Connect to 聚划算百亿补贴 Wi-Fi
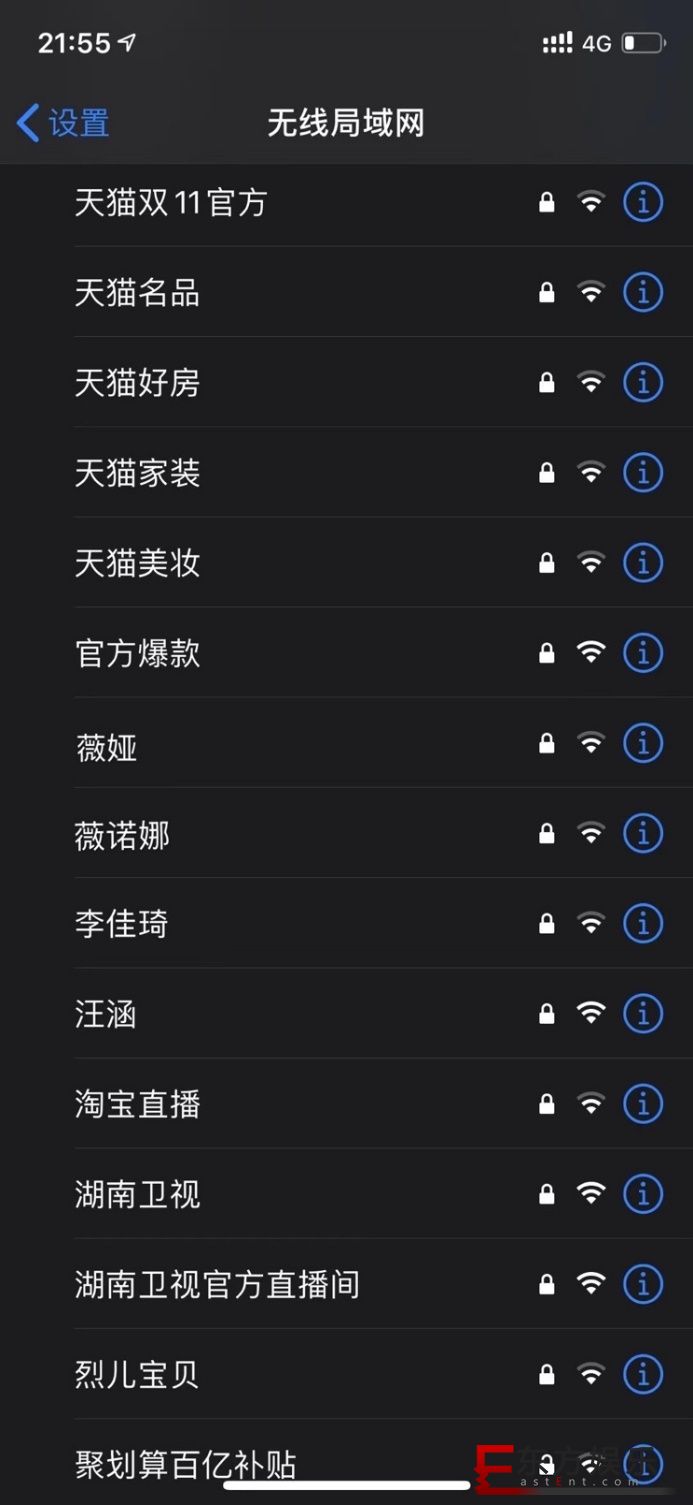693x1505 pixels. [186, 1464]
